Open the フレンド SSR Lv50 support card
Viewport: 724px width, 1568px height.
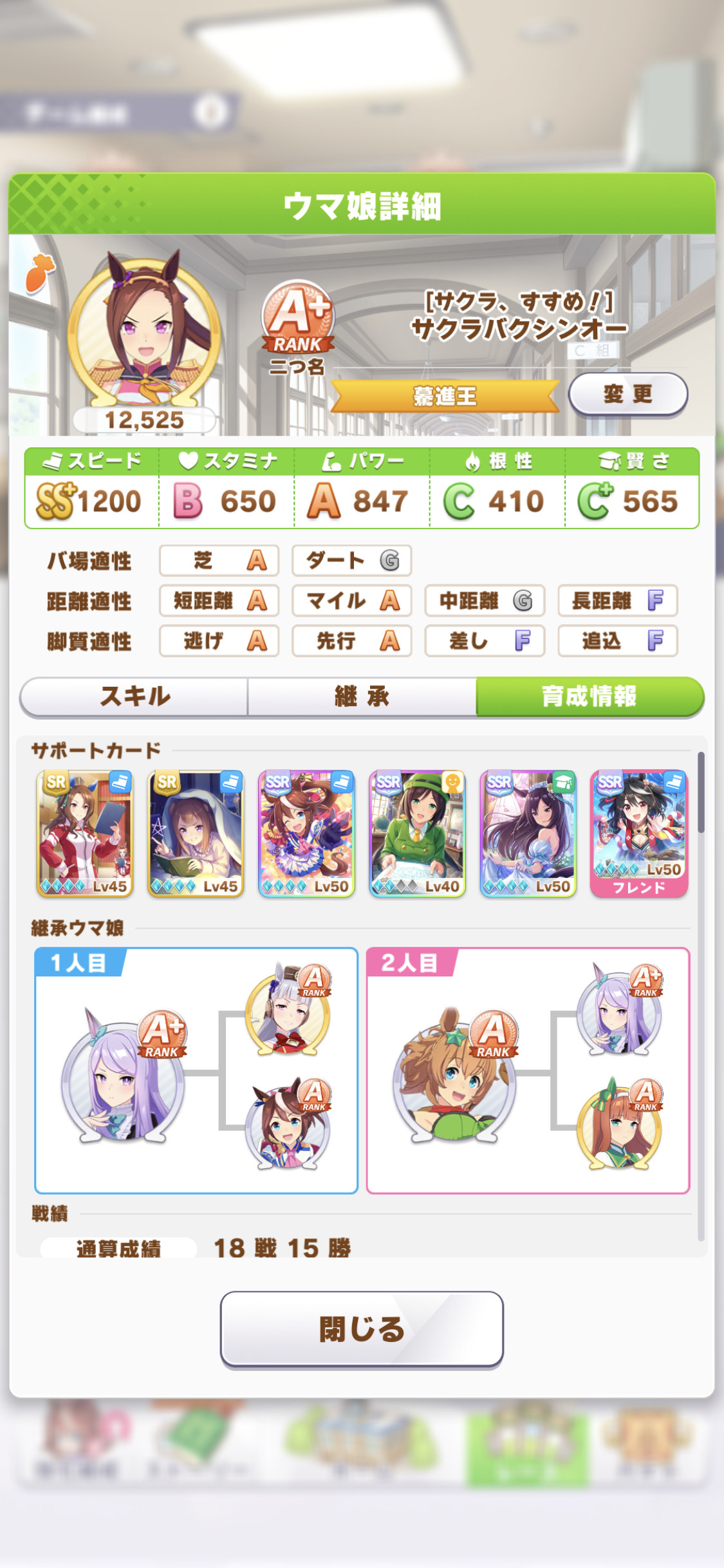click(x=639, y=834)
